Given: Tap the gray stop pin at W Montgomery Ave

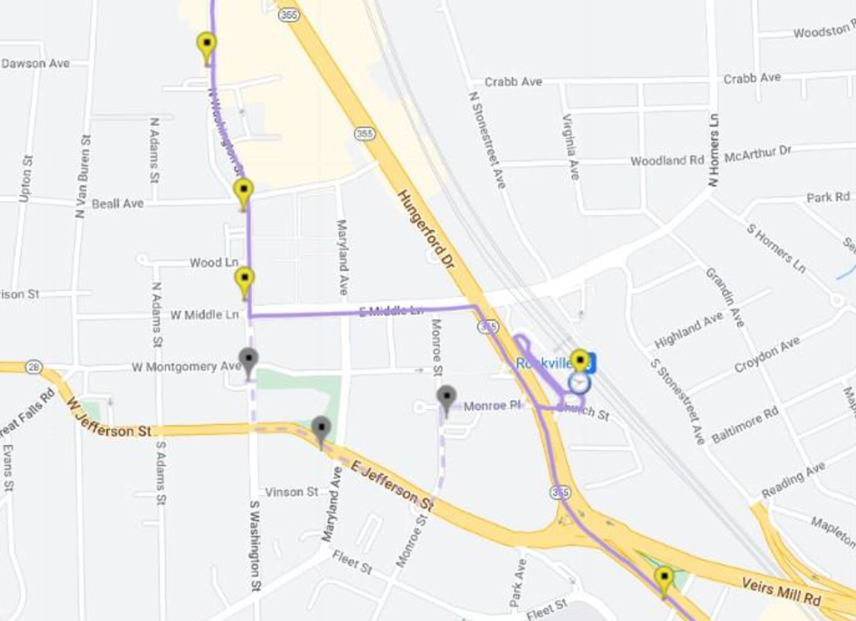Looking at the screenshot, I should point(249,360).
